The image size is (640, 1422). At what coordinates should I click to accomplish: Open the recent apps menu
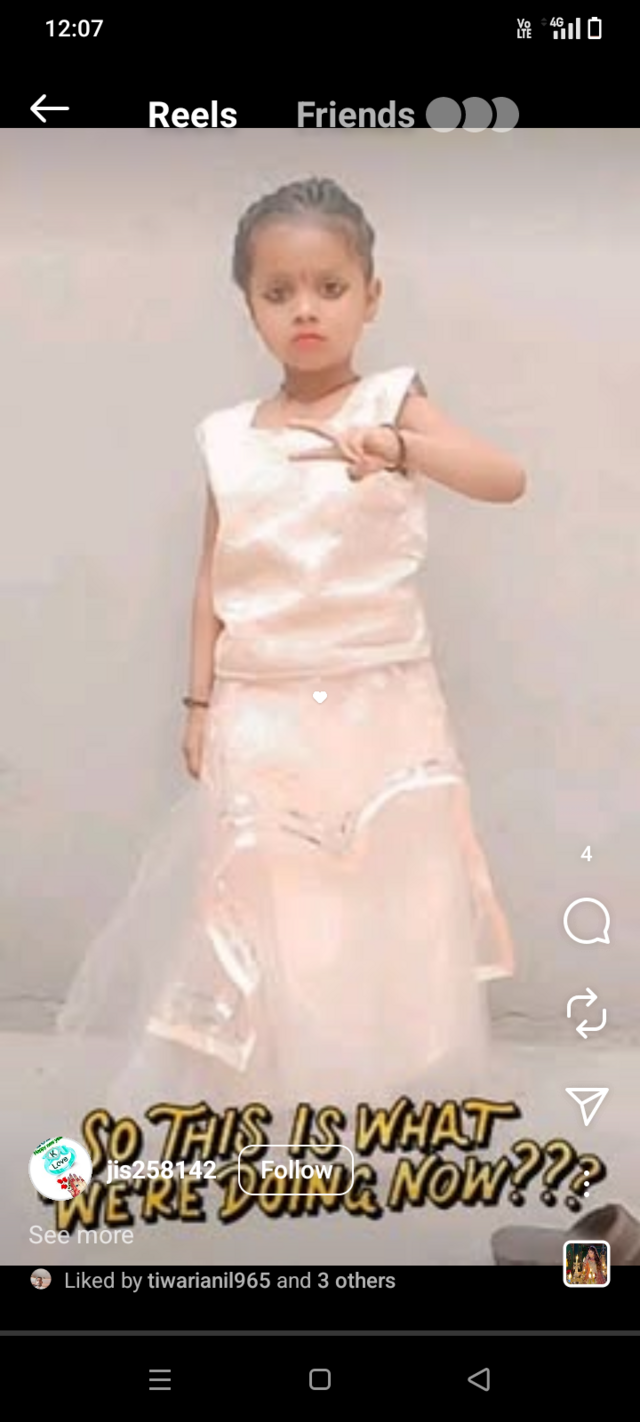click(x=160, y=1380)
